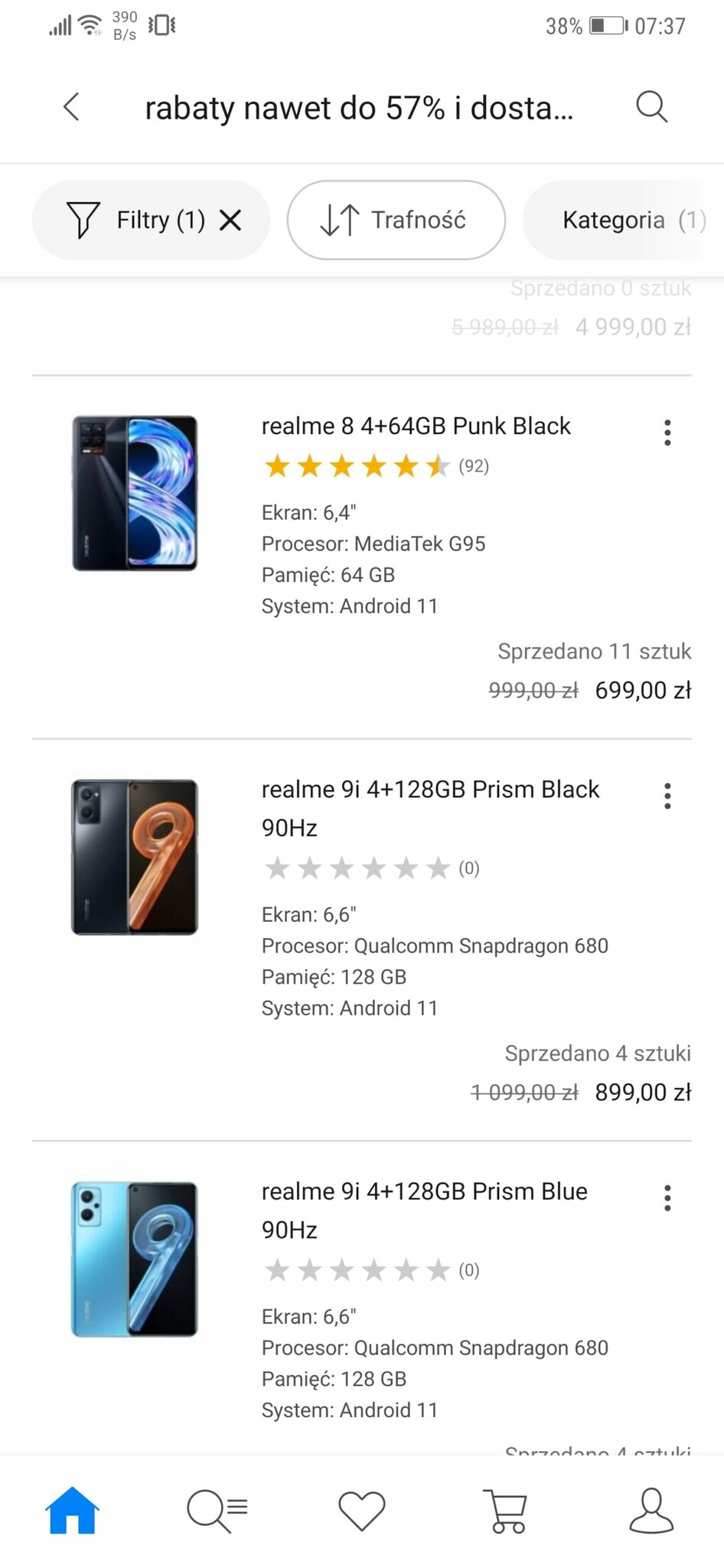Open the shopping cart tab
Image resolution: width=724 pixels, height=1568 pixels.
[506, 1511]
